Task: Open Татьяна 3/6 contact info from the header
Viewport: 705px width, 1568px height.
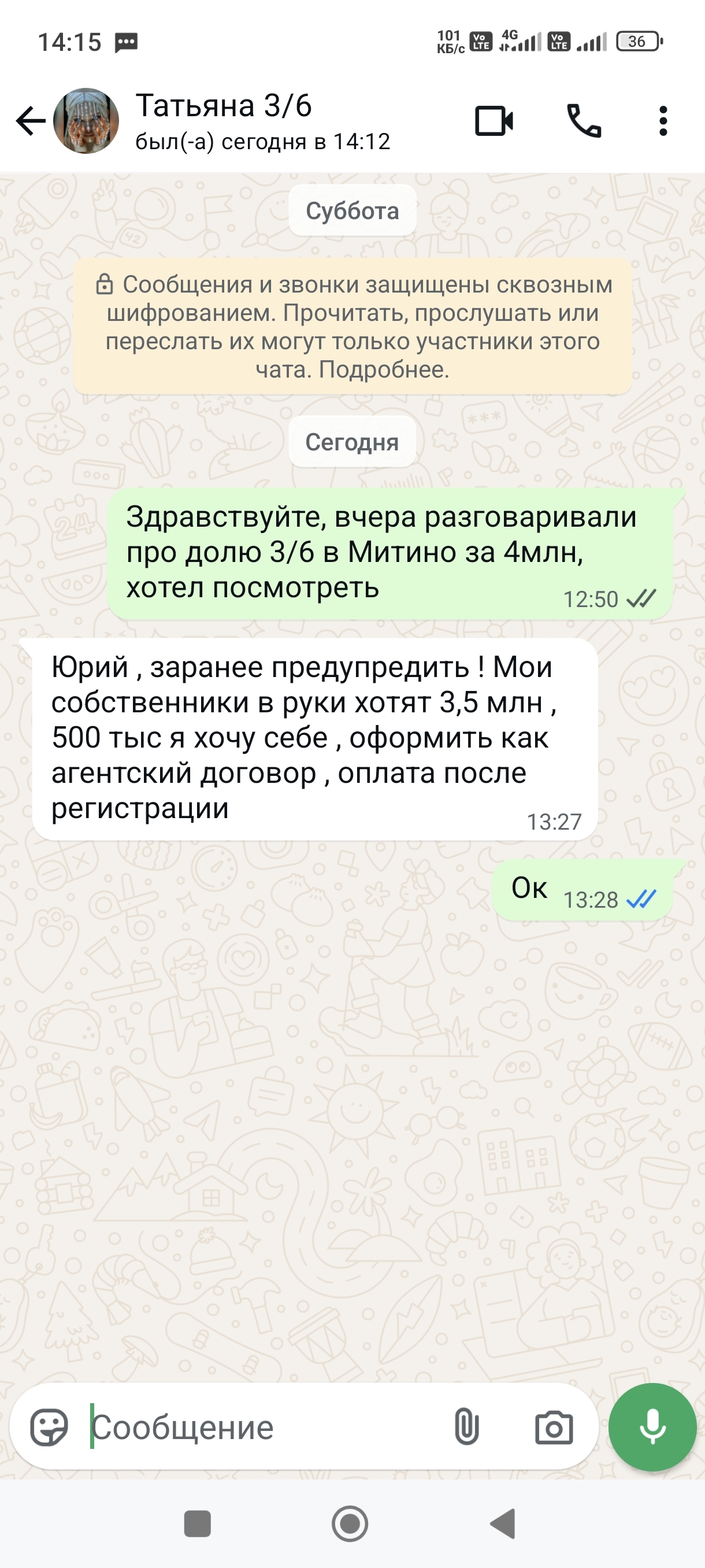Action: click(262, 120)
